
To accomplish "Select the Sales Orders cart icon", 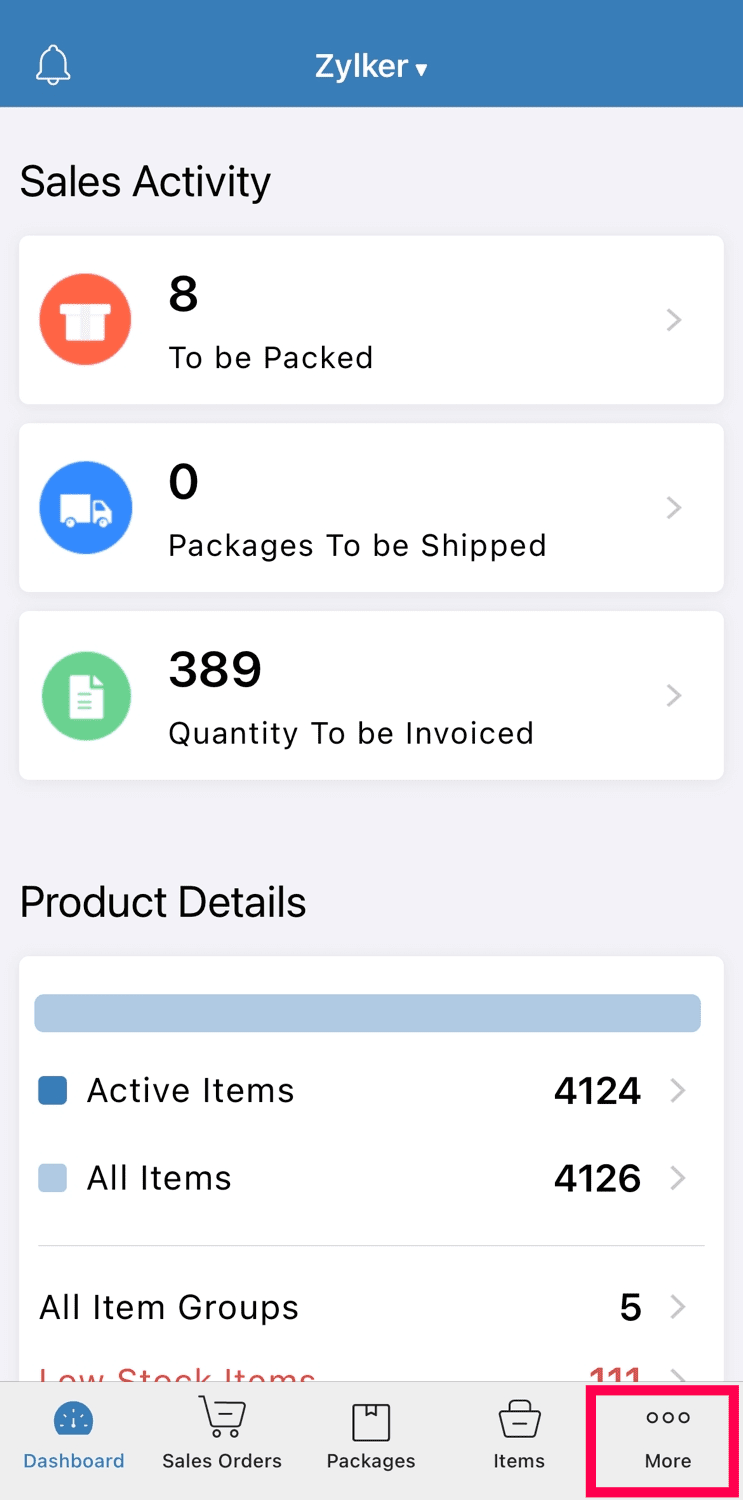I will (x=222, y=1417).
